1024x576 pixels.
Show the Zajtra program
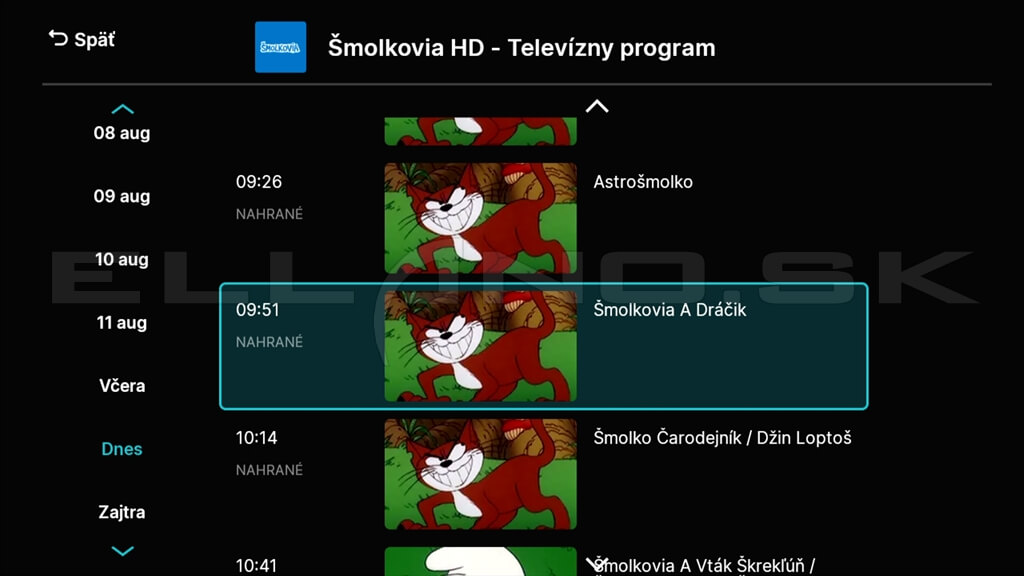122,512
